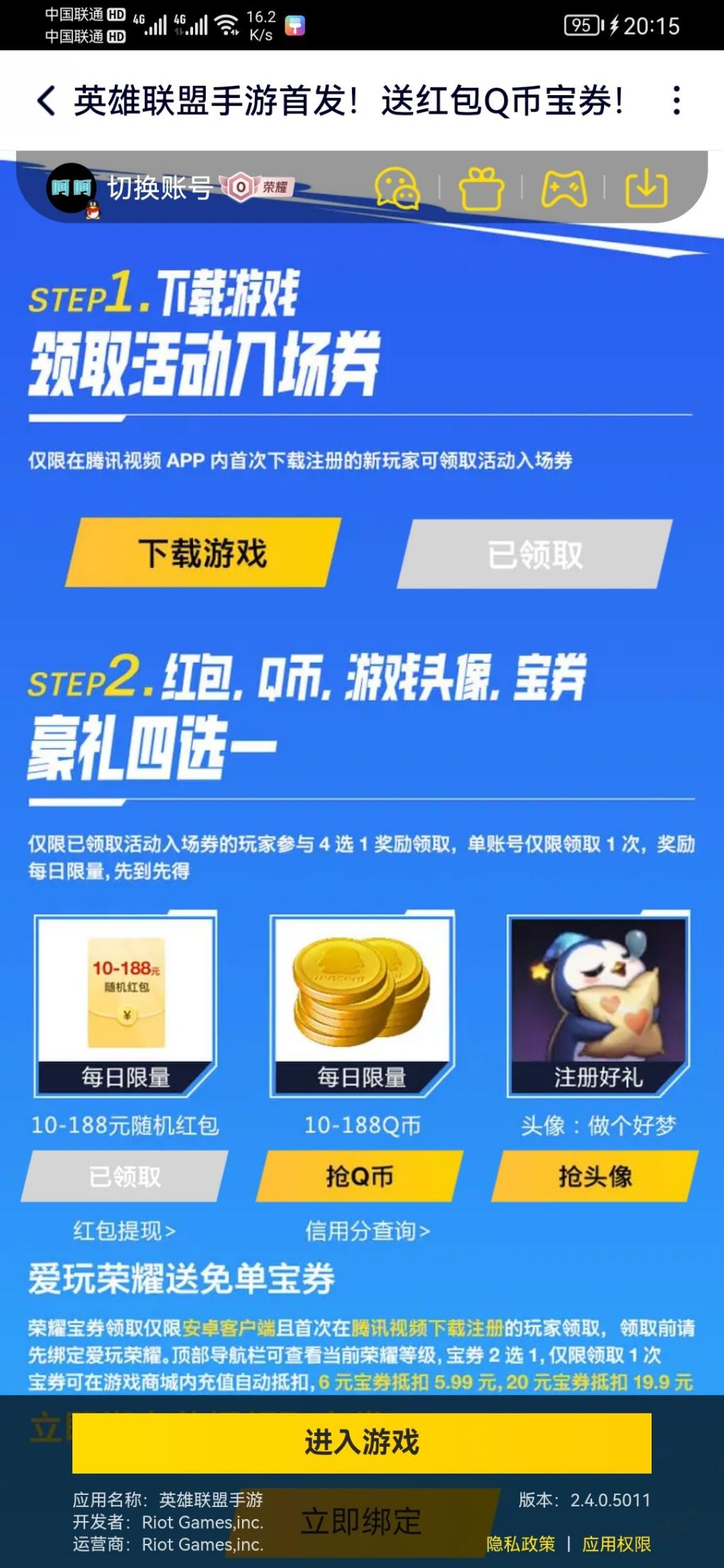724x1568 pixels.
Task: Open the gift box icon
Action: 481,189
